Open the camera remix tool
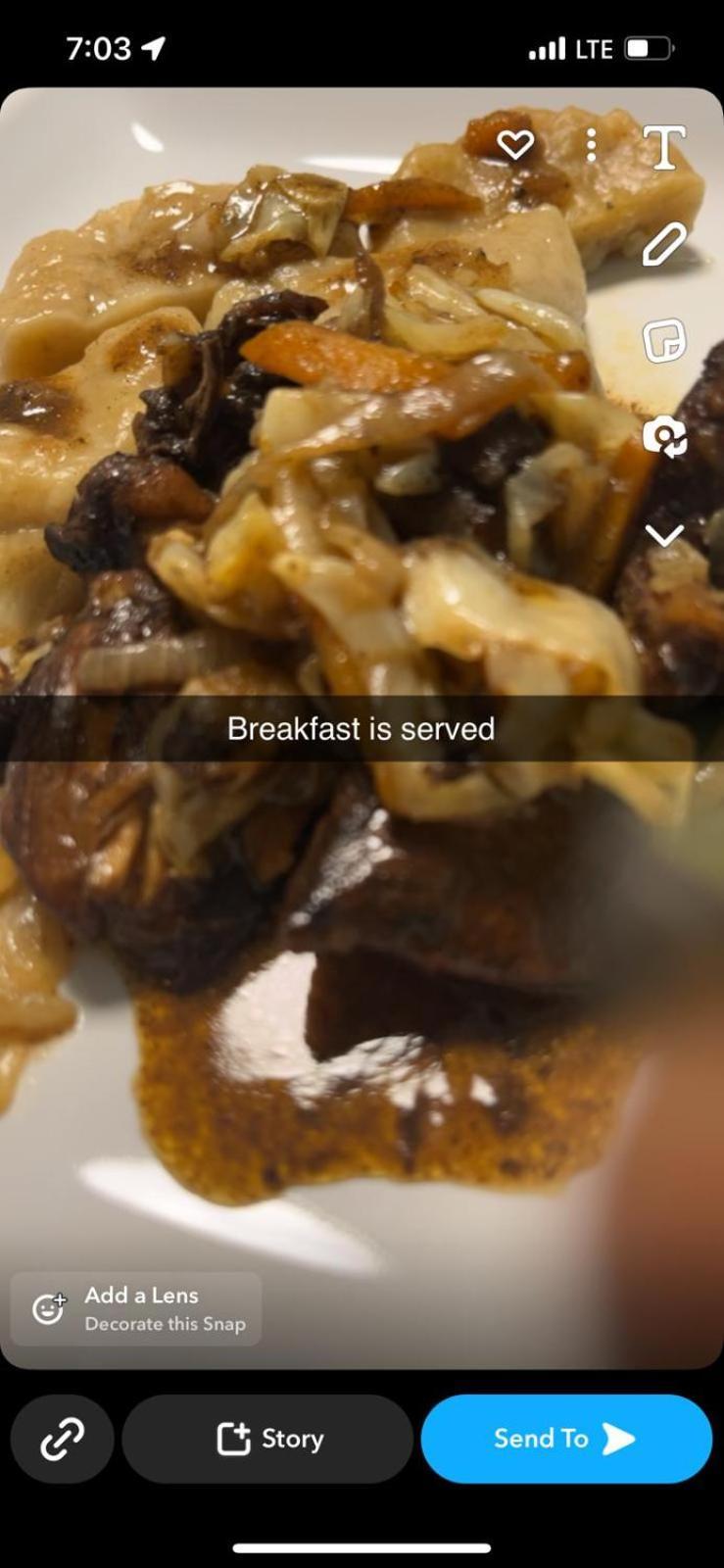 click(x=664, y=436)
